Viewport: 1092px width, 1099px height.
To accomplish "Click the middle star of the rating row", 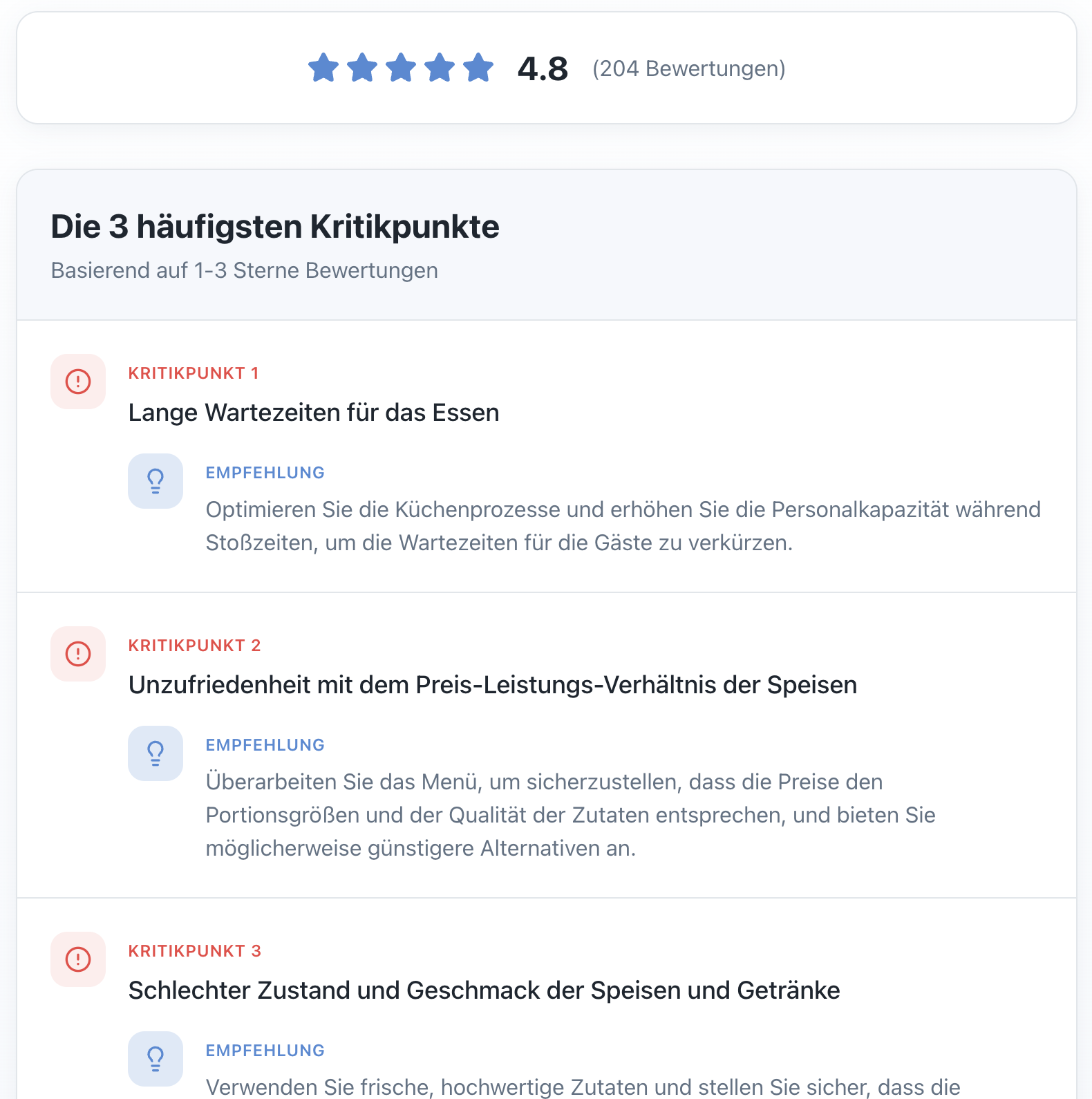I will tap(402, 68).
